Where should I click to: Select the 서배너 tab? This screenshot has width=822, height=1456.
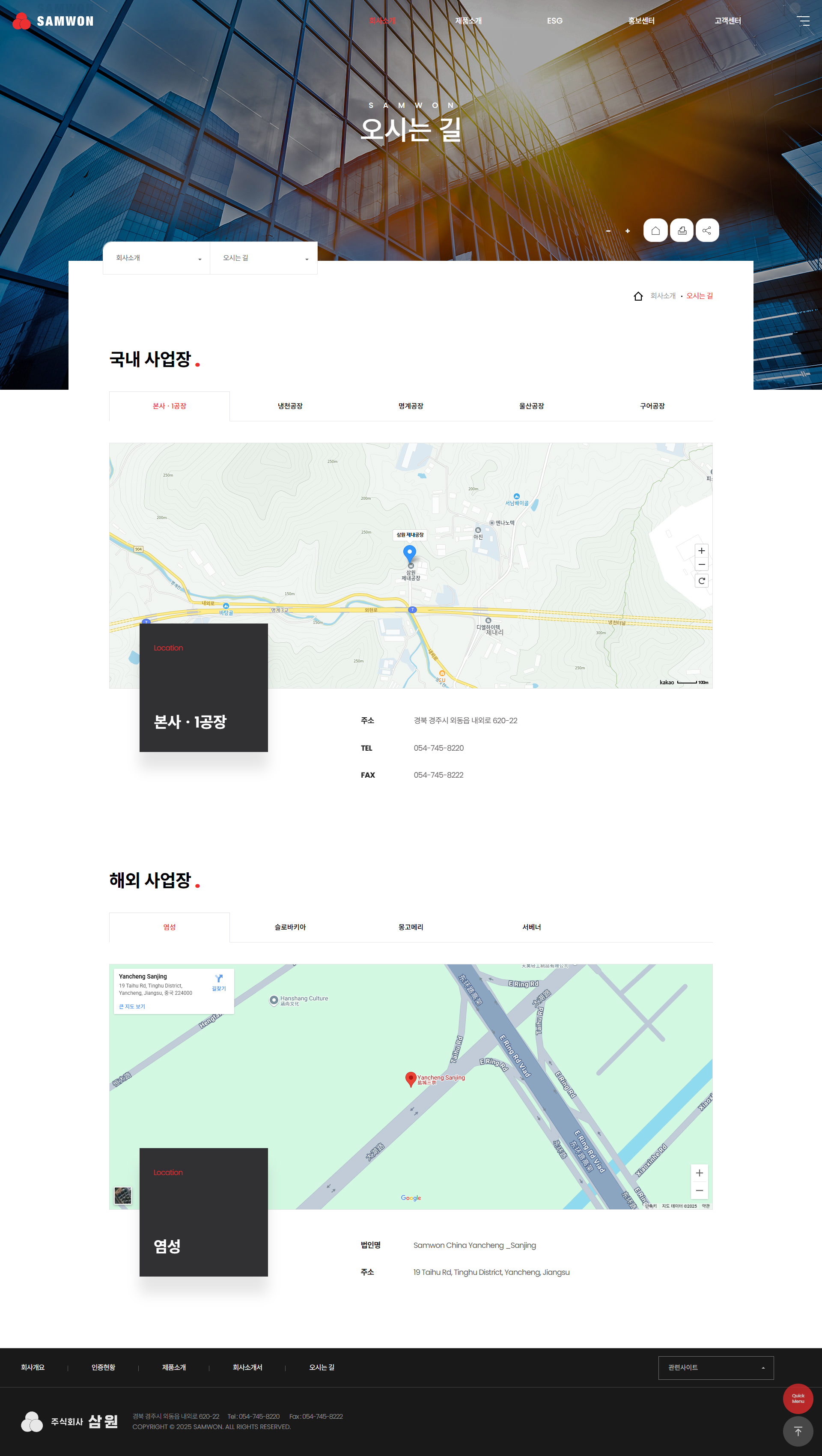click(x=531, y=928)
